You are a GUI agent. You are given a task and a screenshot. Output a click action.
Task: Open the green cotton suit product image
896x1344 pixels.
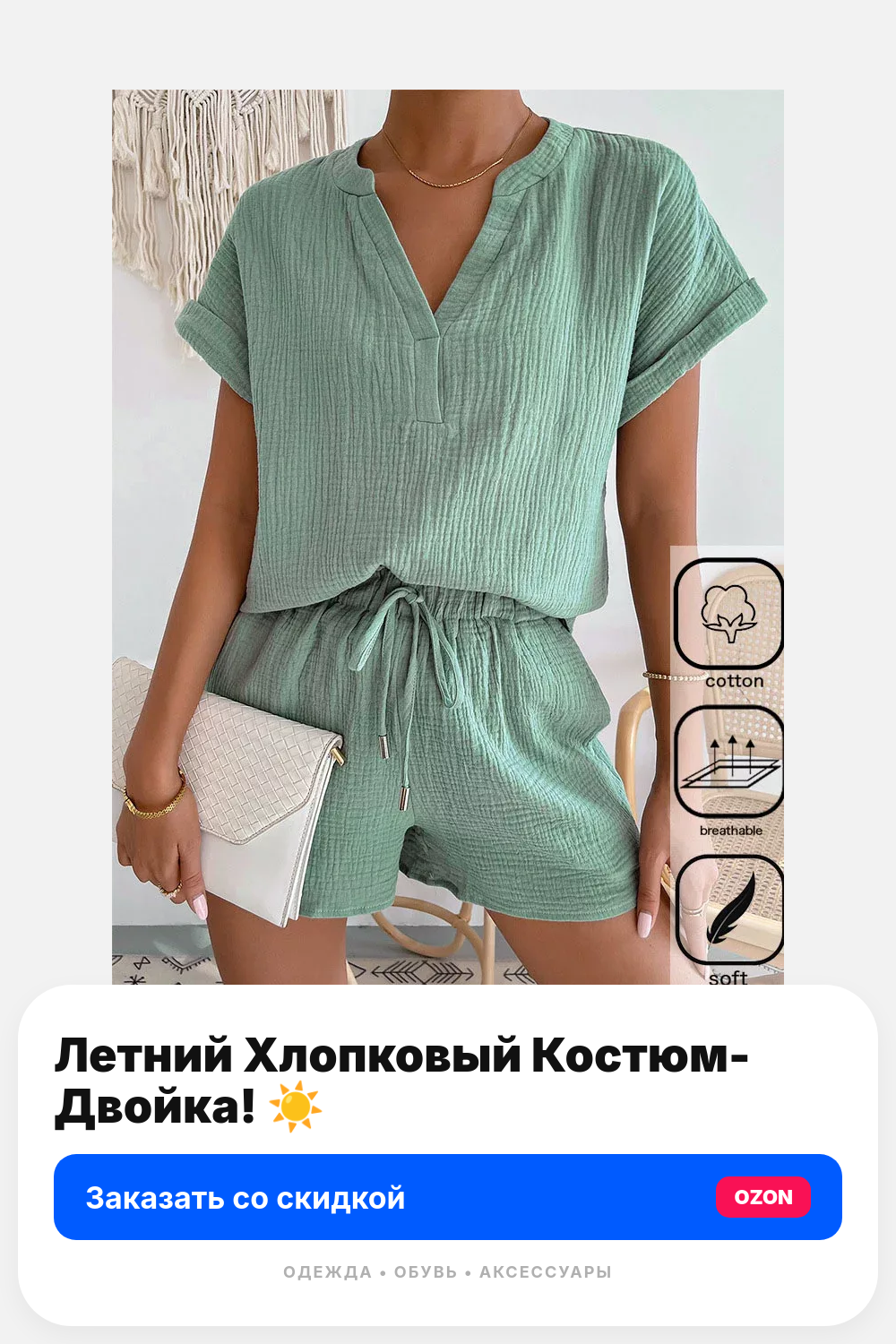click(448, 538)
